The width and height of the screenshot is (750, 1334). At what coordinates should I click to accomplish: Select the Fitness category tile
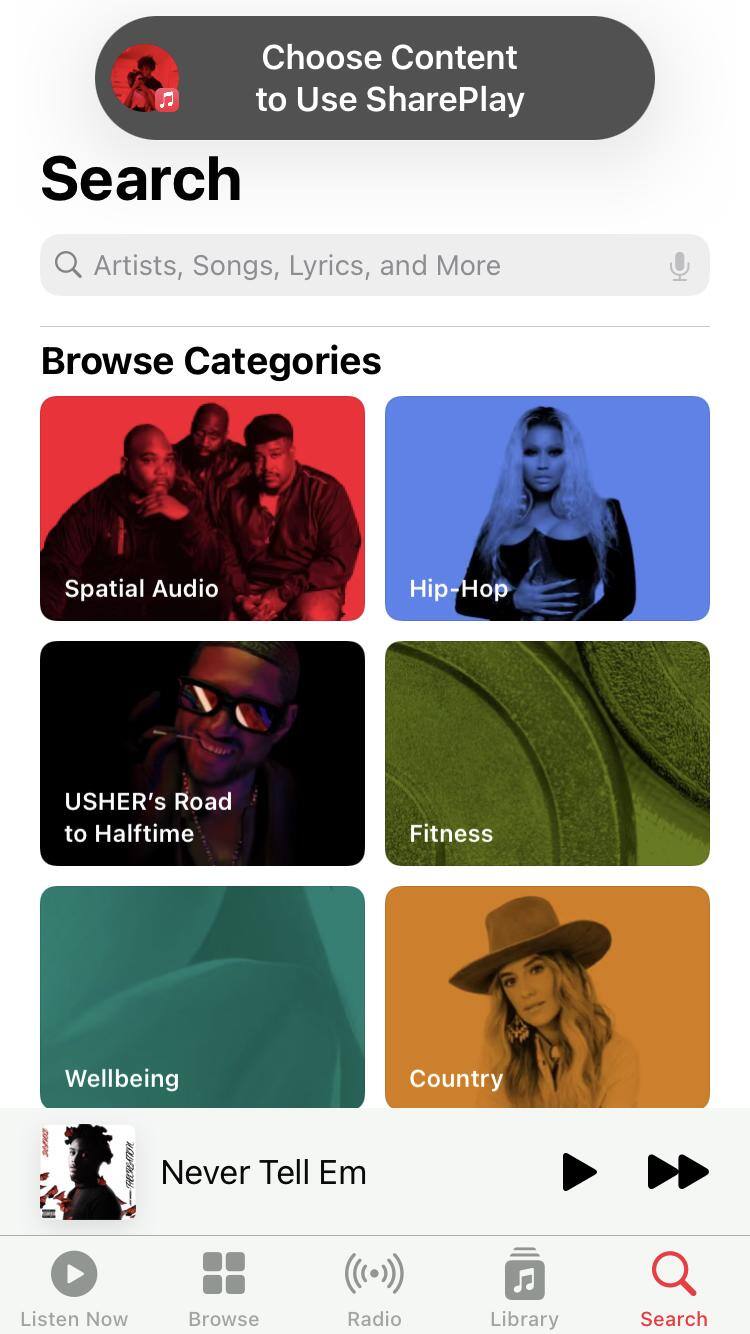pyautogui.click(x=547, y=753)
